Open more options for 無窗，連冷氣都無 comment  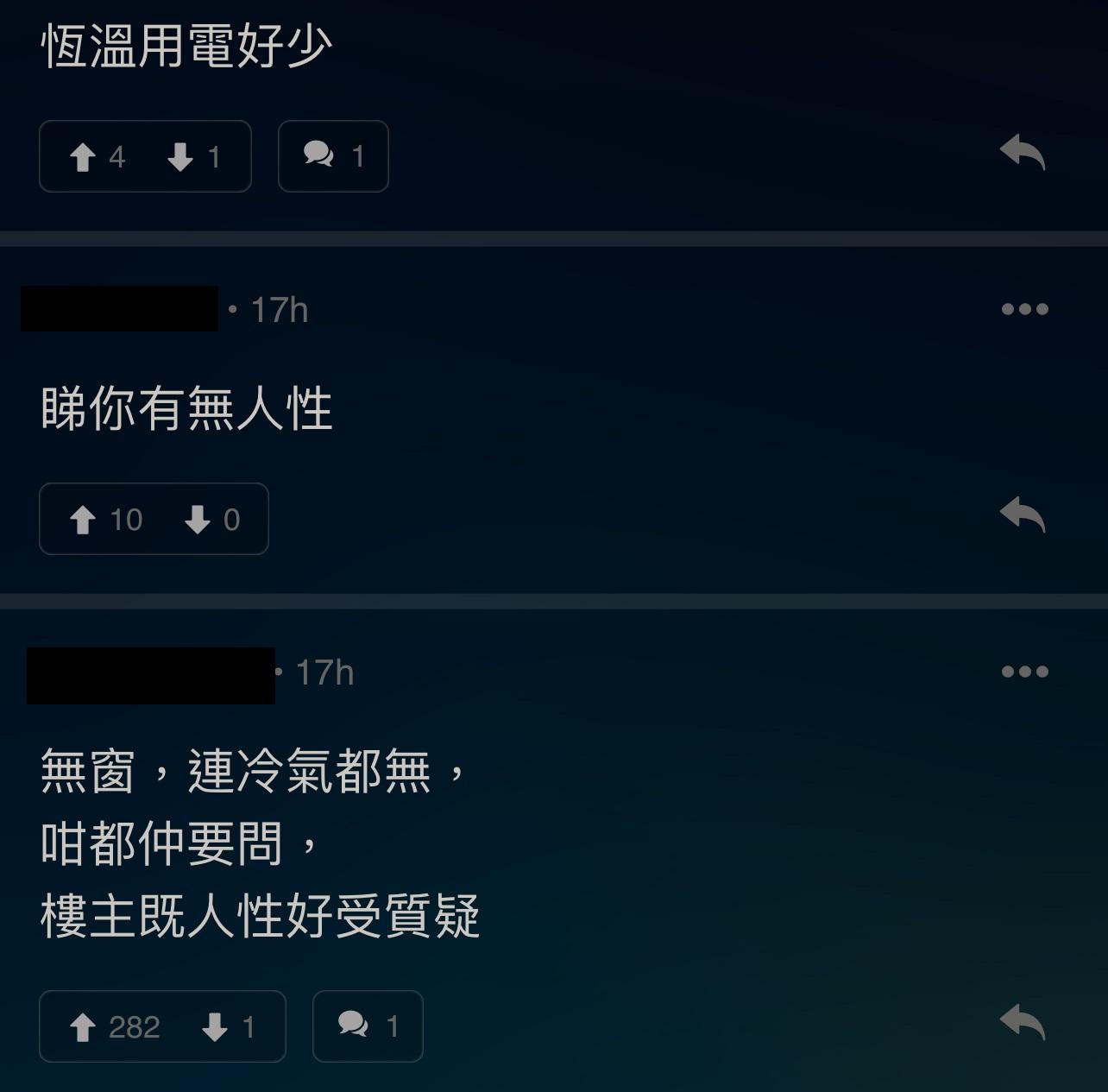1024,672
